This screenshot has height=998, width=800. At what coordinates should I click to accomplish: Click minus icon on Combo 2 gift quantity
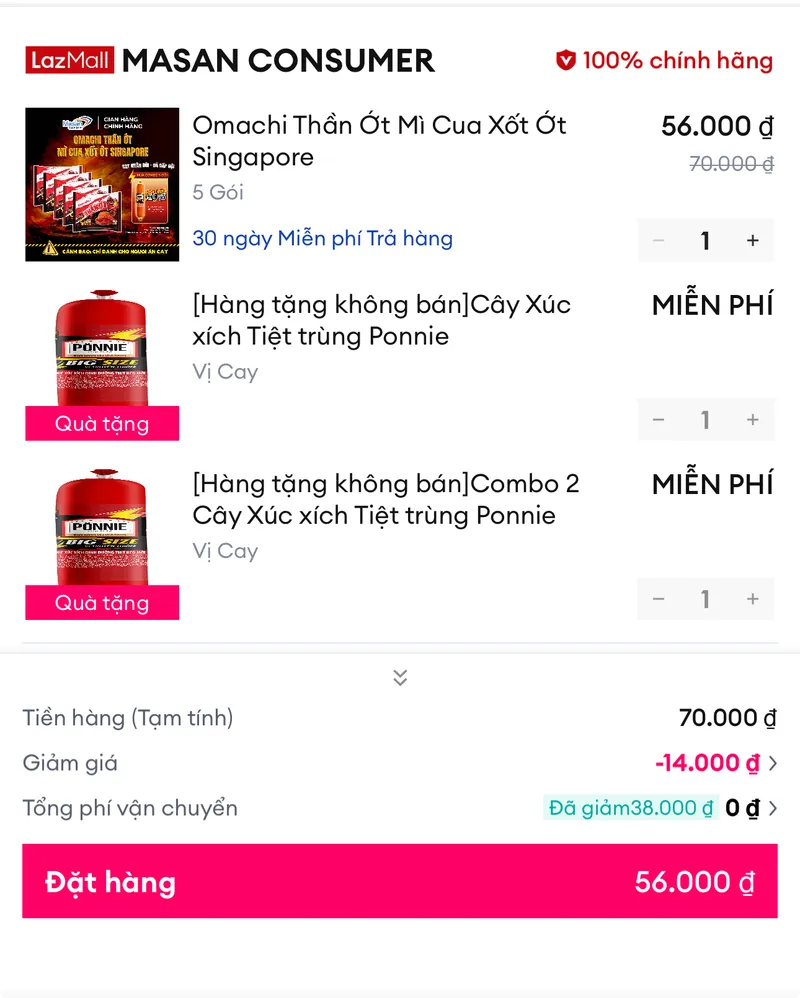click(x=659, y=598)
